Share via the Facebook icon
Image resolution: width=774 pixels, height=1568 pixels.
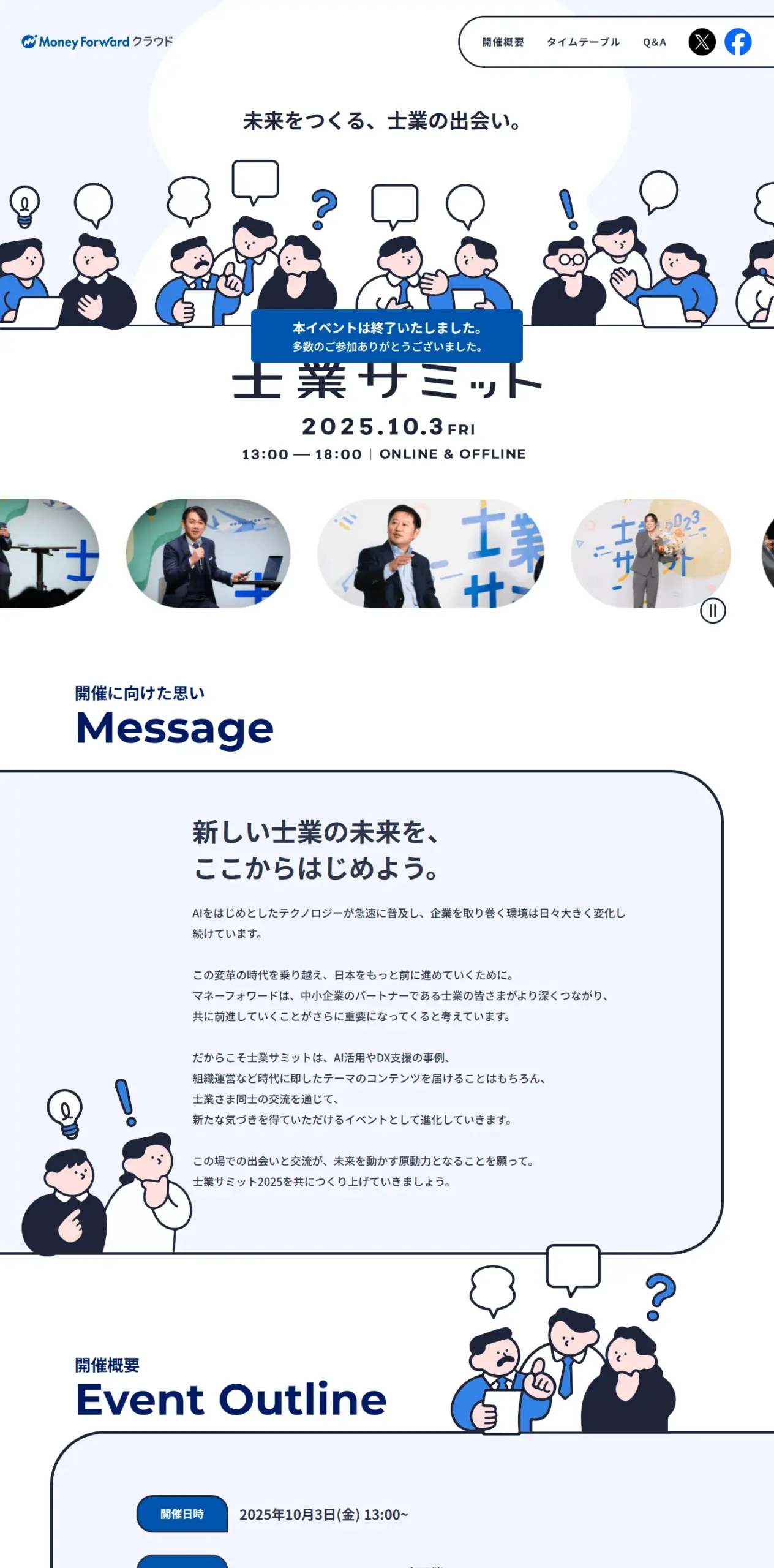pyautogui.click(x=738, y=42)
